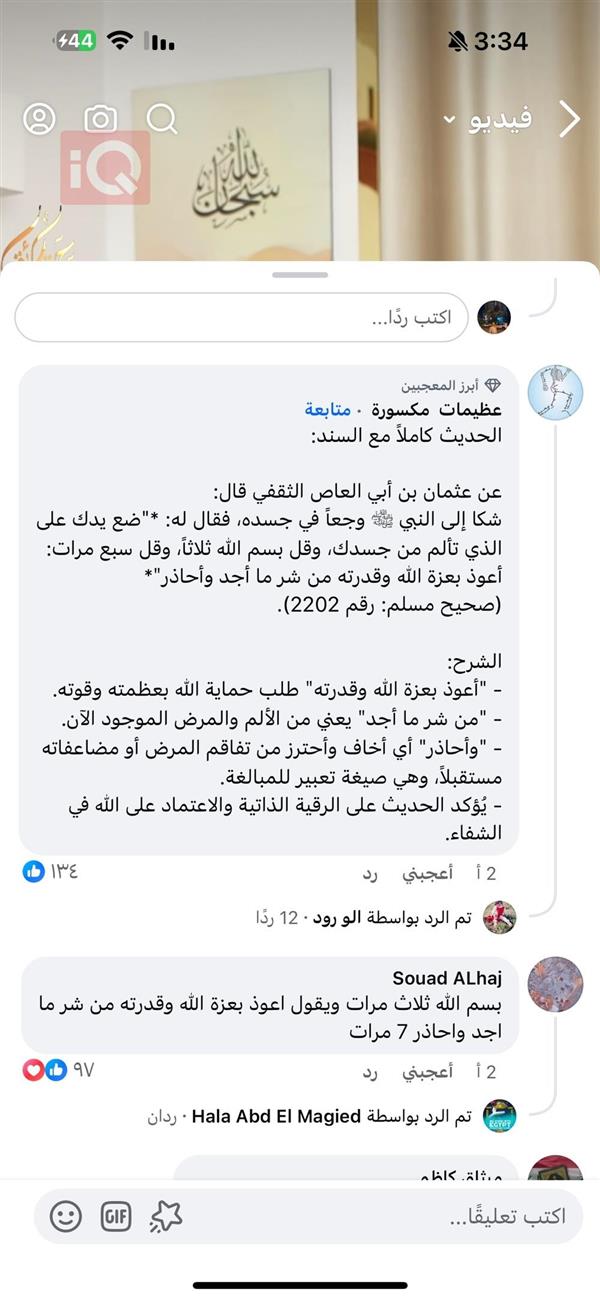Reply to عظيمات مكسورة's comment
This screenshot has width=600, height=1300.
369,873
